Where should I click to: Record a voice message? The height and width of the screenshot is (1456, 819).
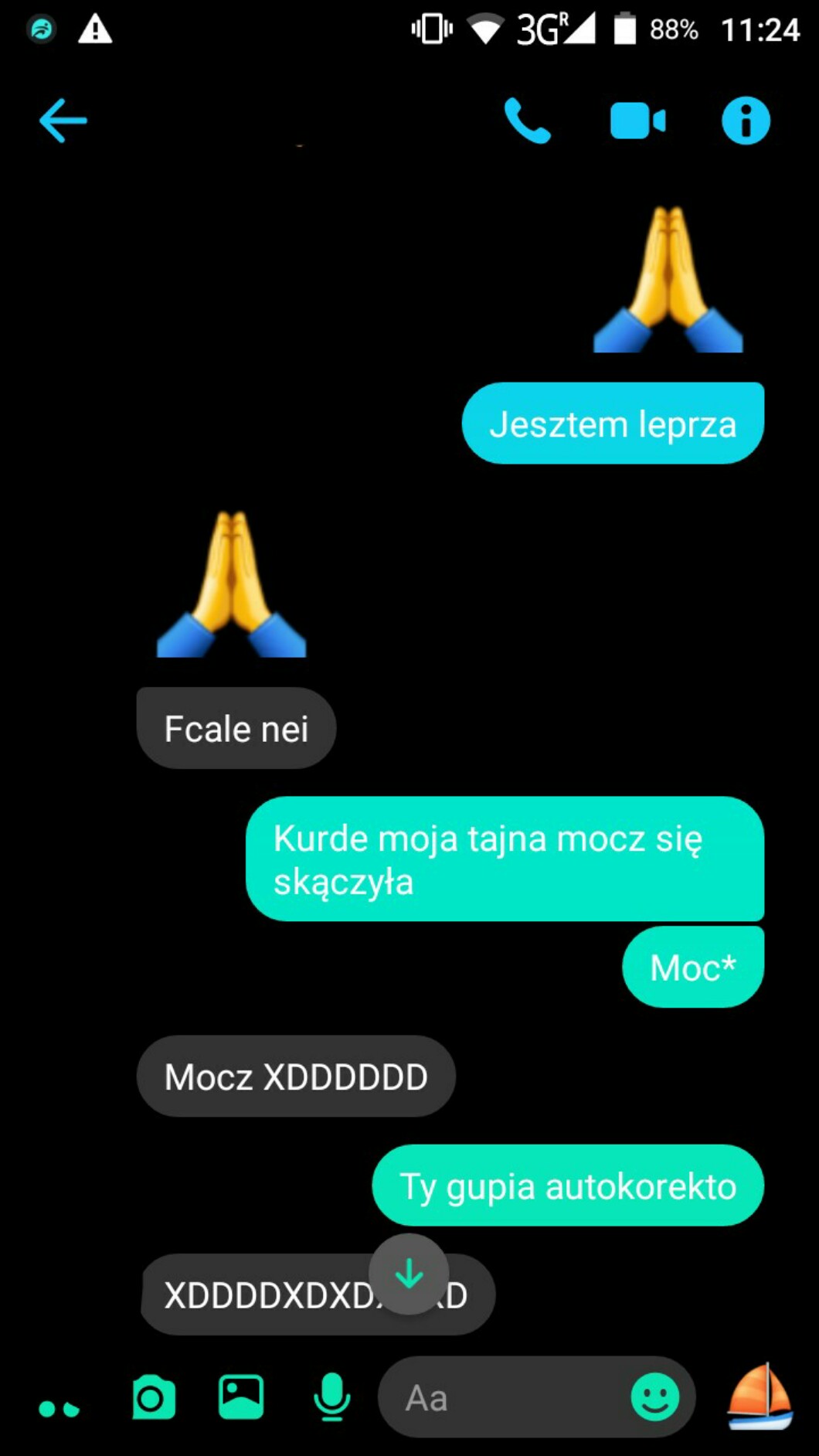tap(331, 1397)
